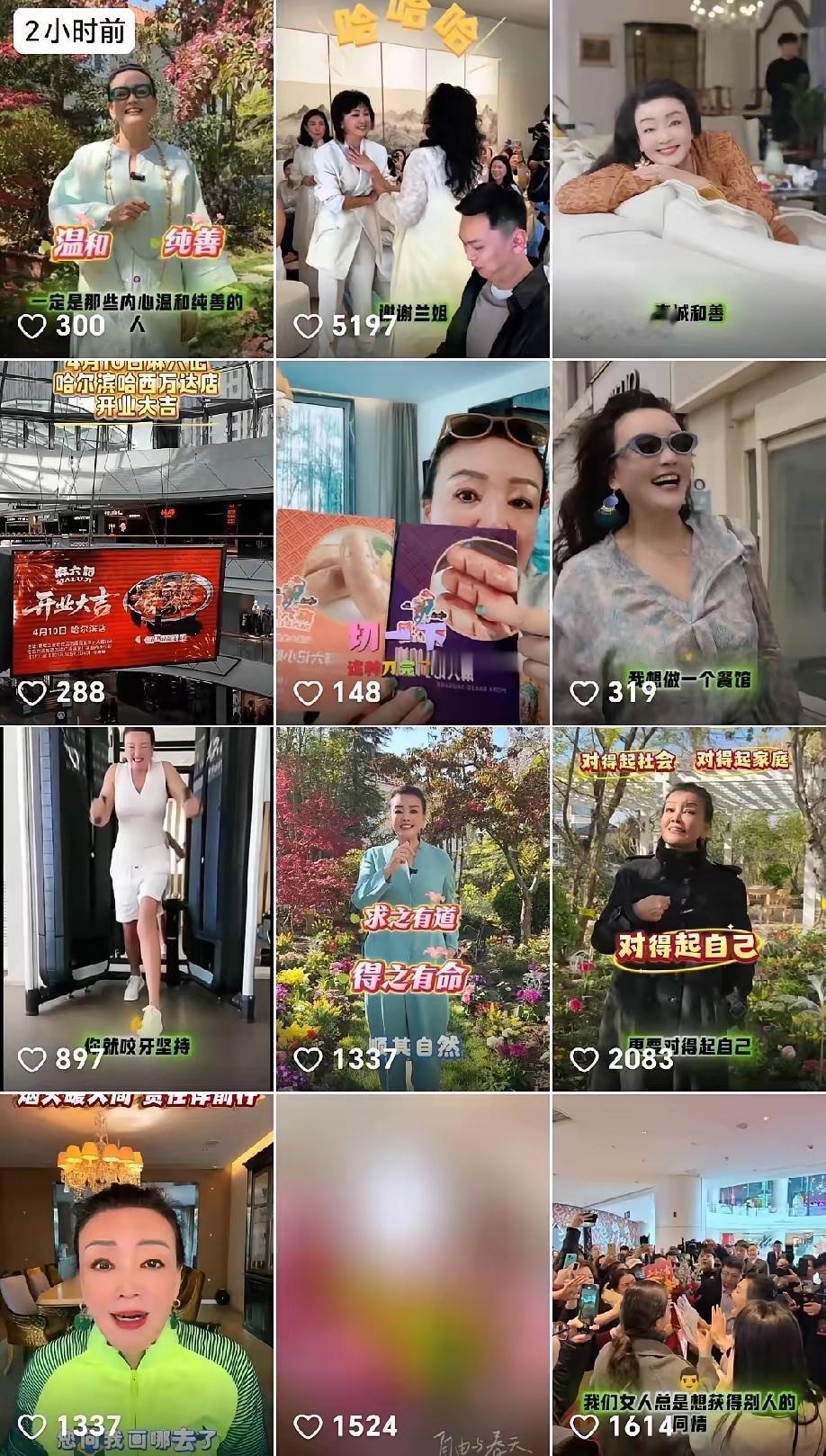Like the "我想做一个餐馆" sunglasses video
The width and height of the screenshot is (826, 1456).
pyautogui.click(x=586, y=693)
